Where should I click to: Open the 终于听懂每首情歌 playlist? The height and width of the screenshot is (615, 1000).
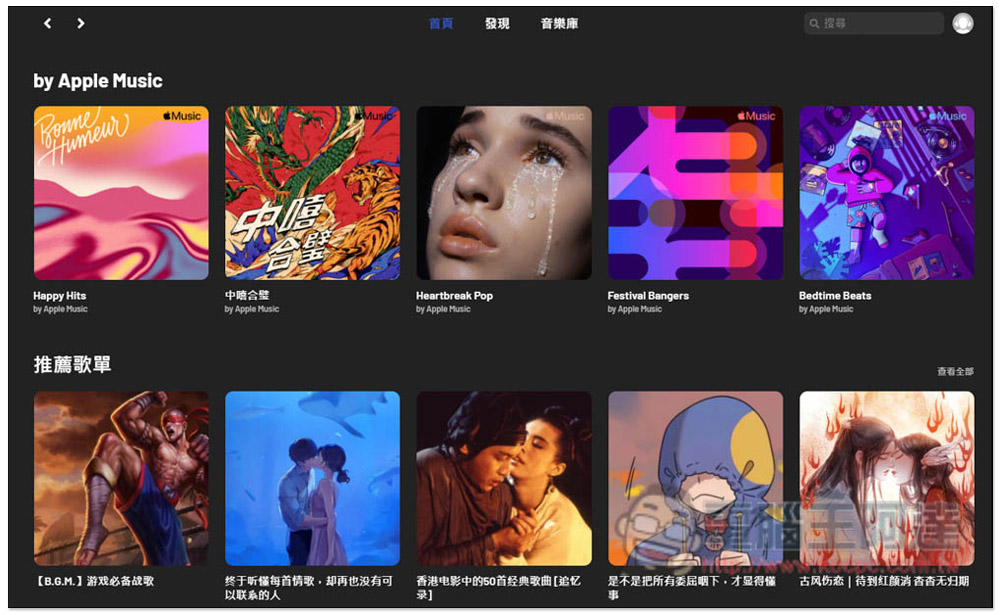312,478
